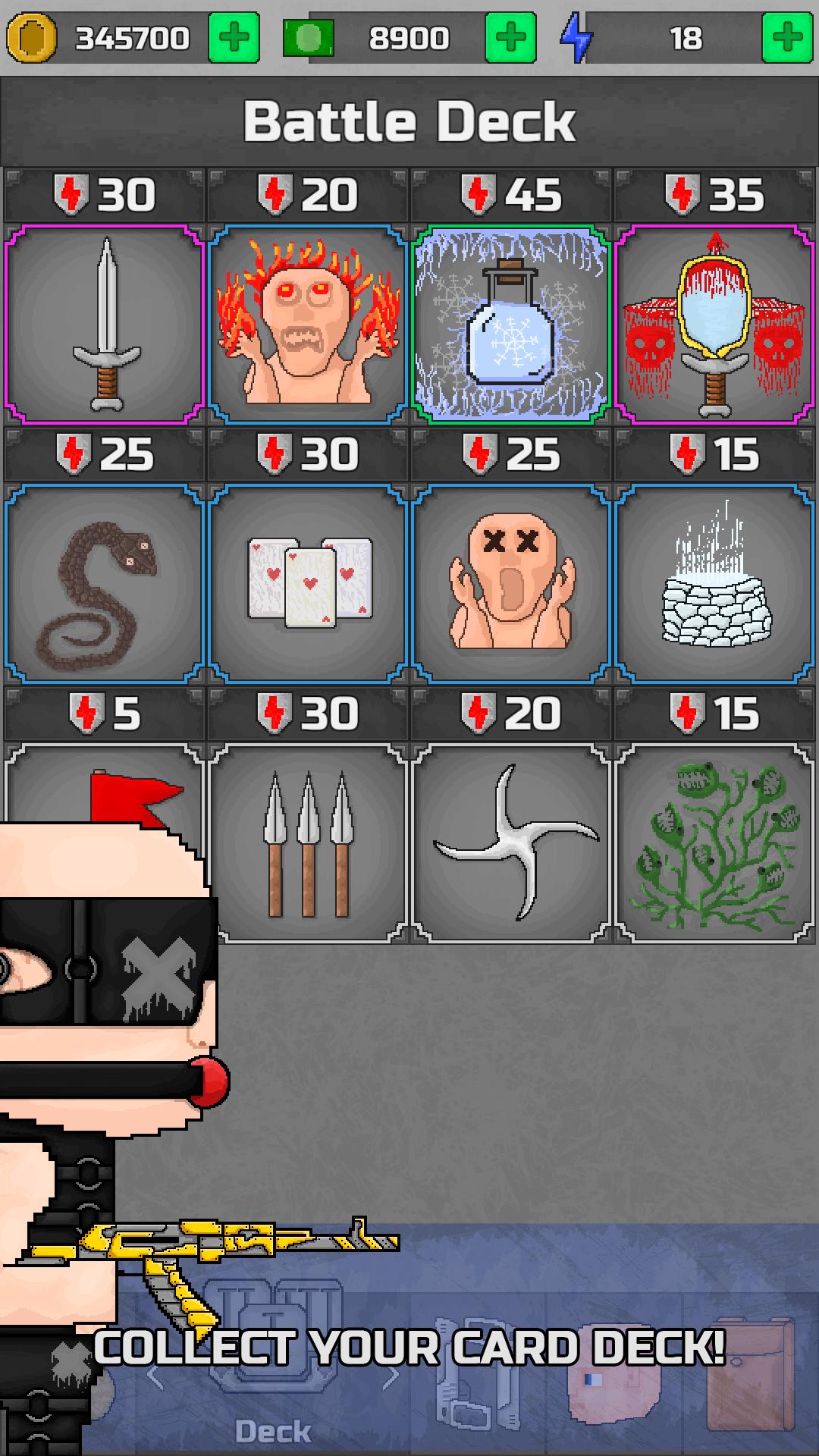The image size is (819, 1456).
Task: Open the playing cards card
Action: (308, 584)
